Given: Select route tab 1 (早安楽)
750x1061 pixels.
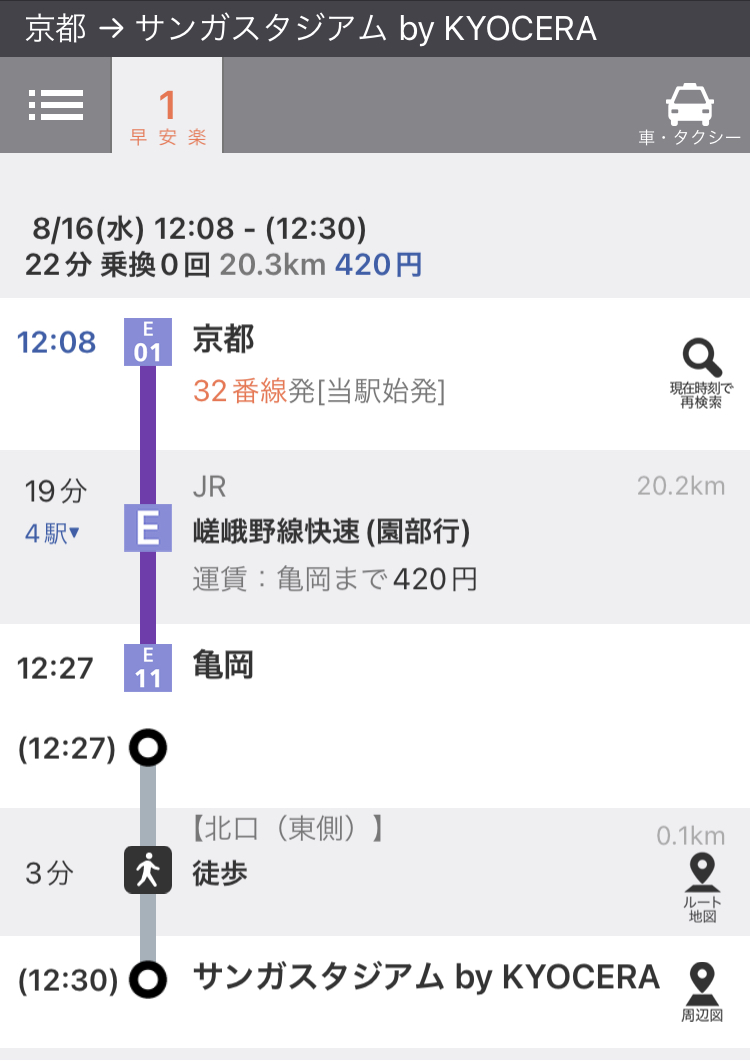Looking at the screenshot, I should tap(167, 116).
